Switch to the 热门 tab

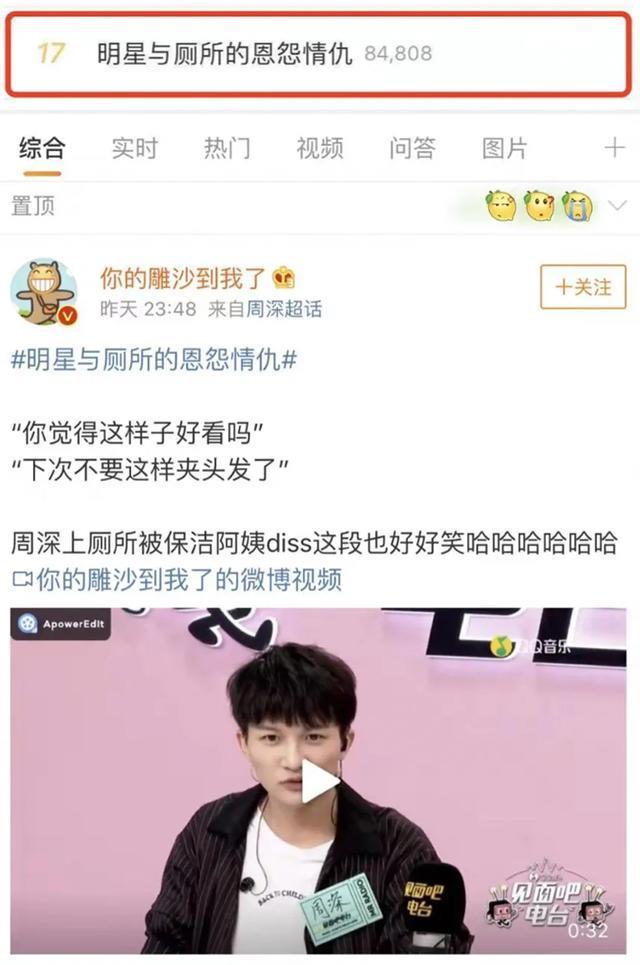[227, 149]
